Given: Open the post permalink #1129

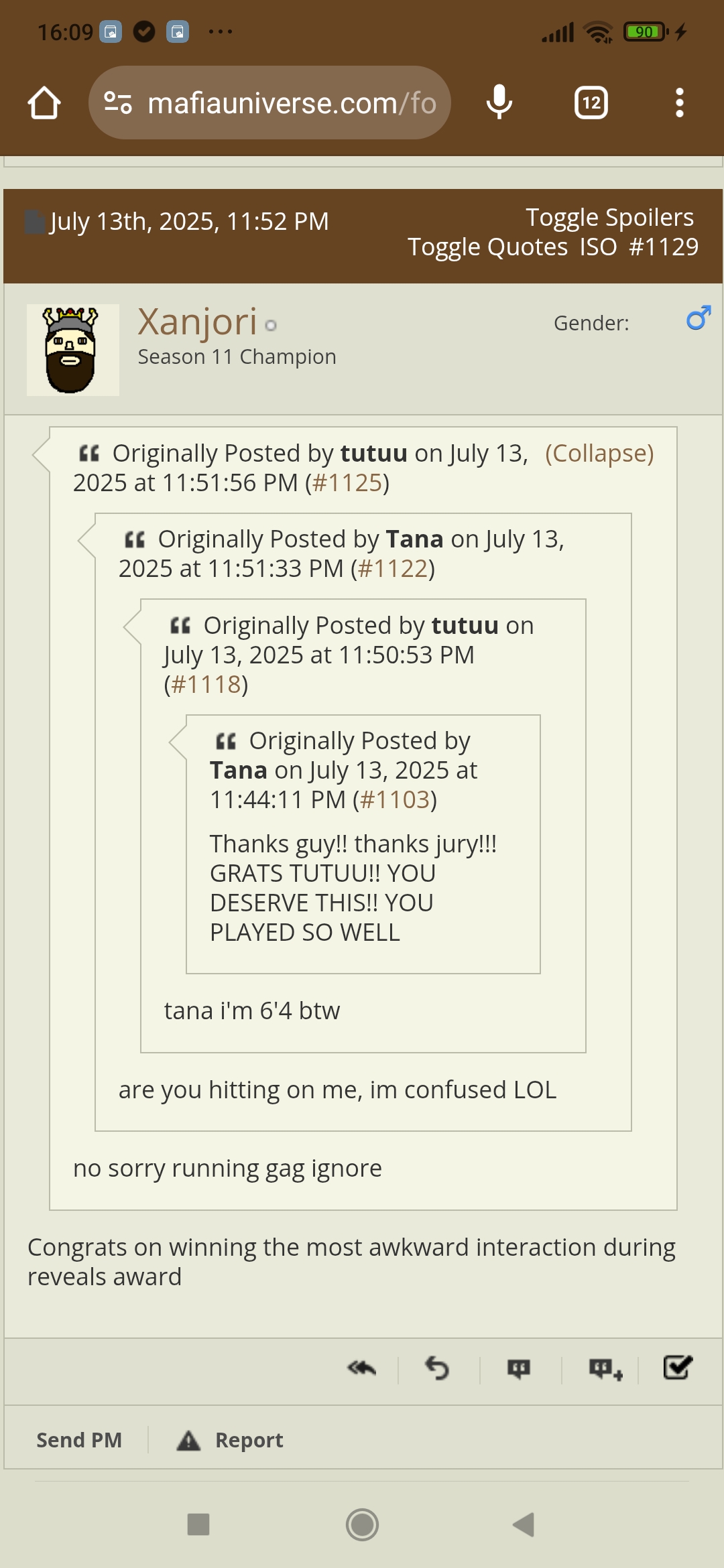Looking at the screenshot, I should click(664, 247).
